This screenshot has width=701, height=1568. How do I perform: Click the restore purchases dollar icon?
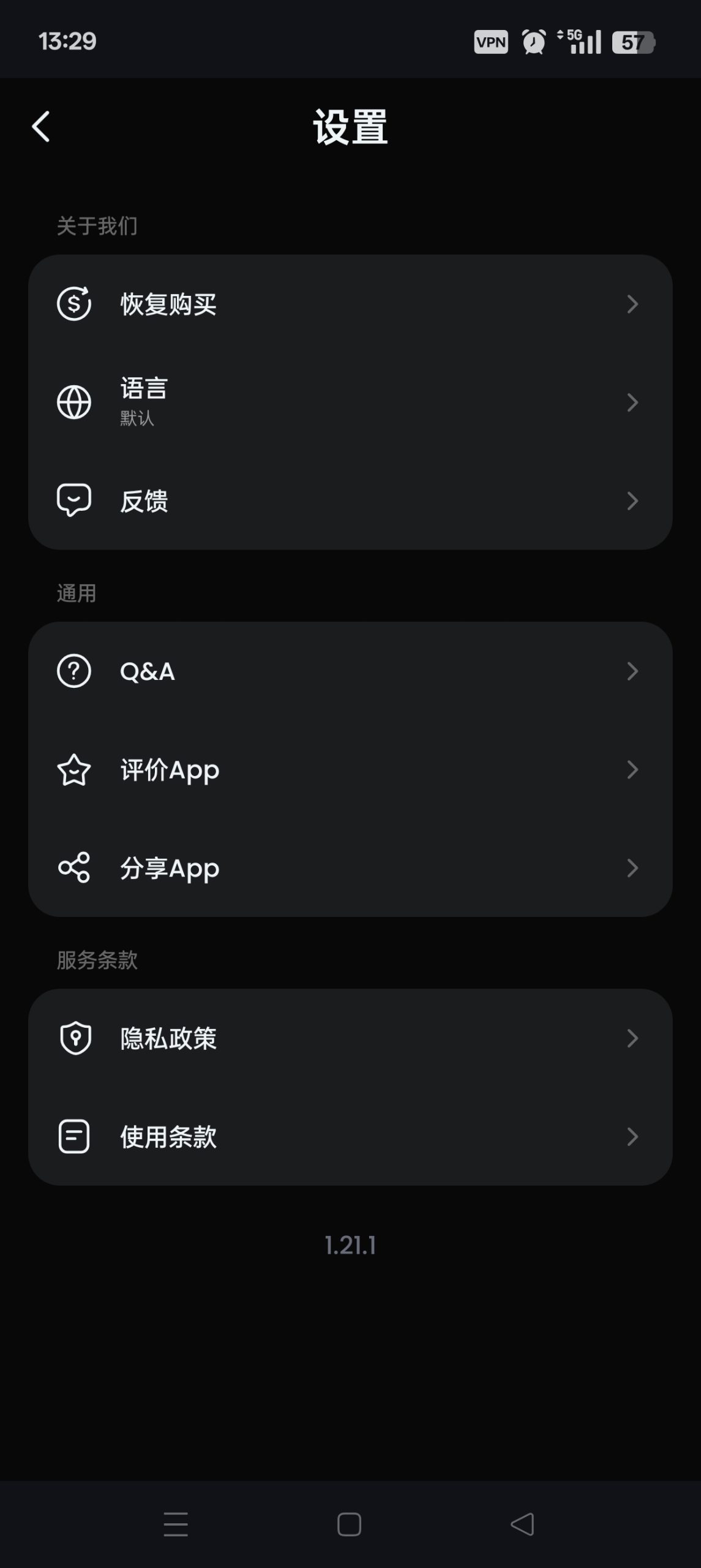(73, 303)
